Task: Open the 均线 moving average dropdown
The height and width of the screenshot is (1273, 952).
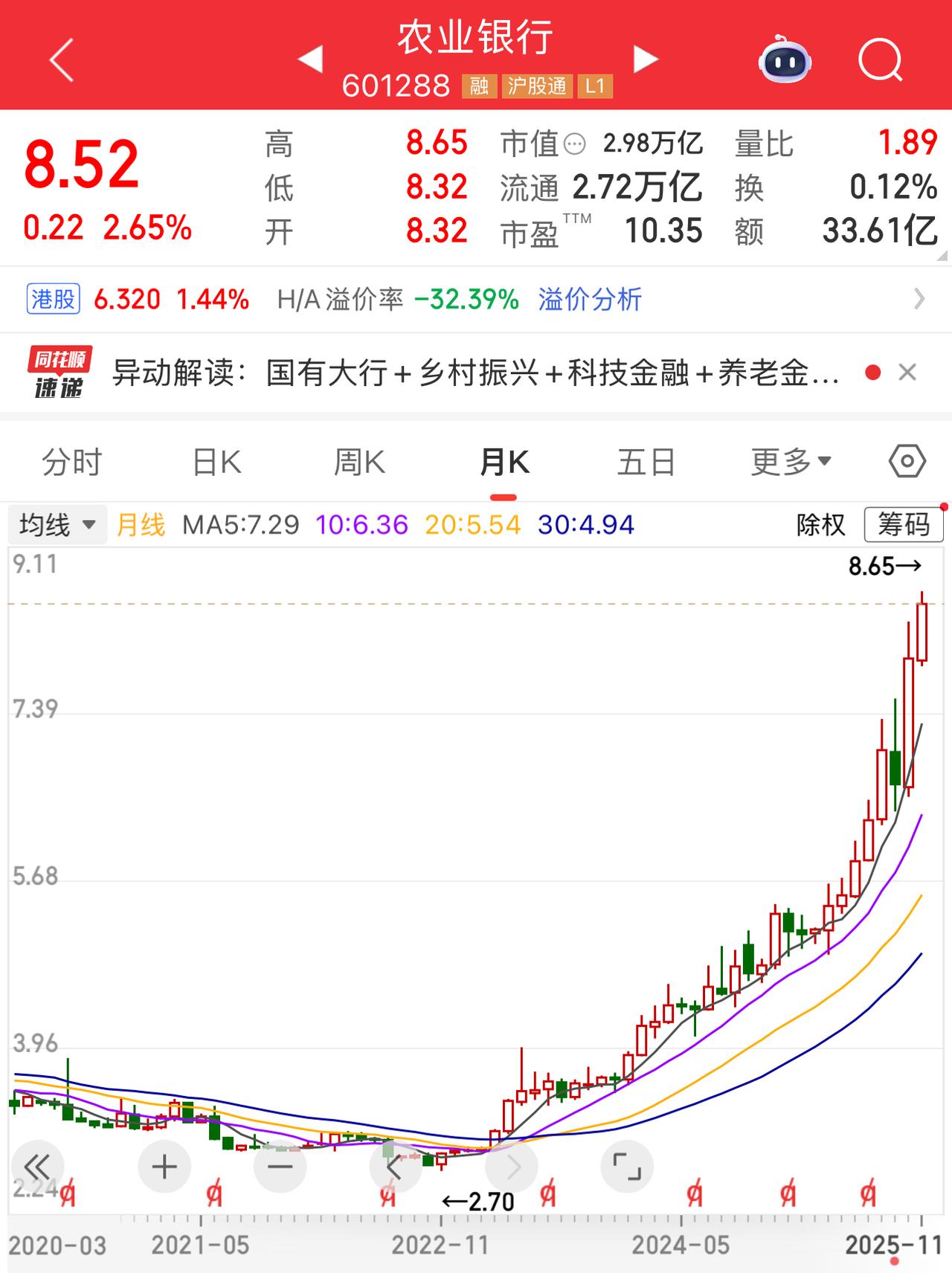Action: click(57, 524)
